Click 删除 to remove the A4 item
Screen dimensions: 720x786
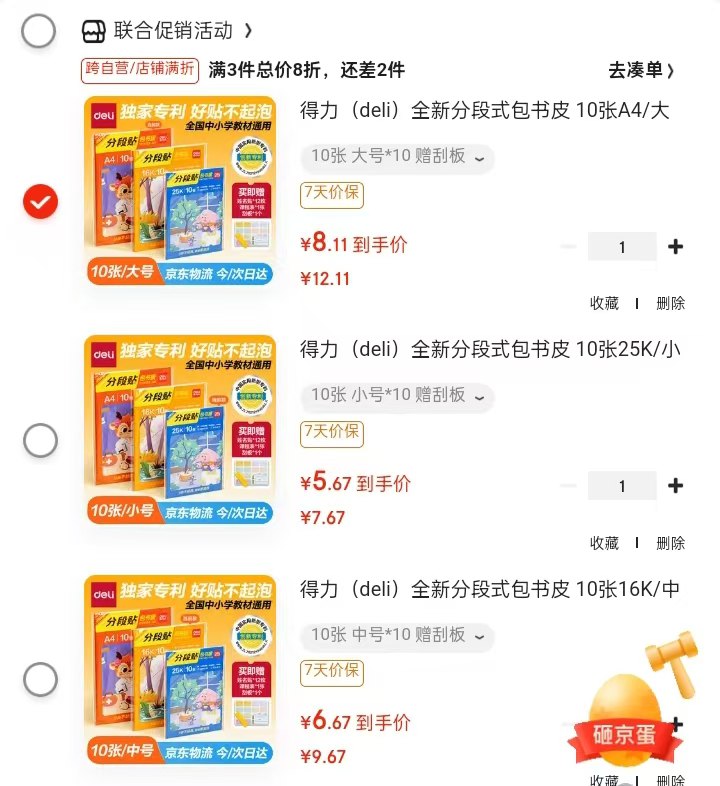(x=671, y=303)
